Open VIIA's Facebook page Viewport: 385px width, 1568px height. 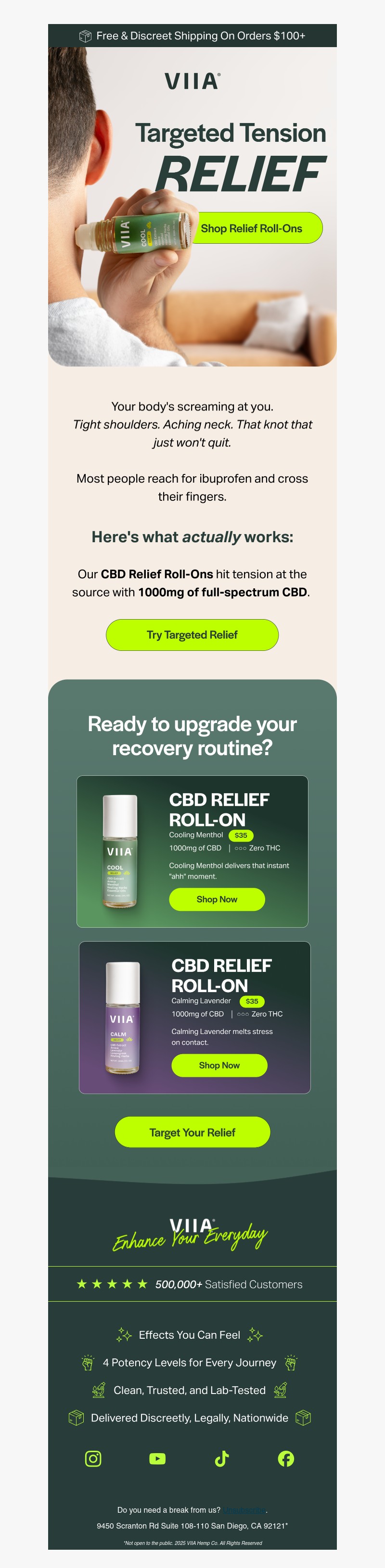(286, 1458)
